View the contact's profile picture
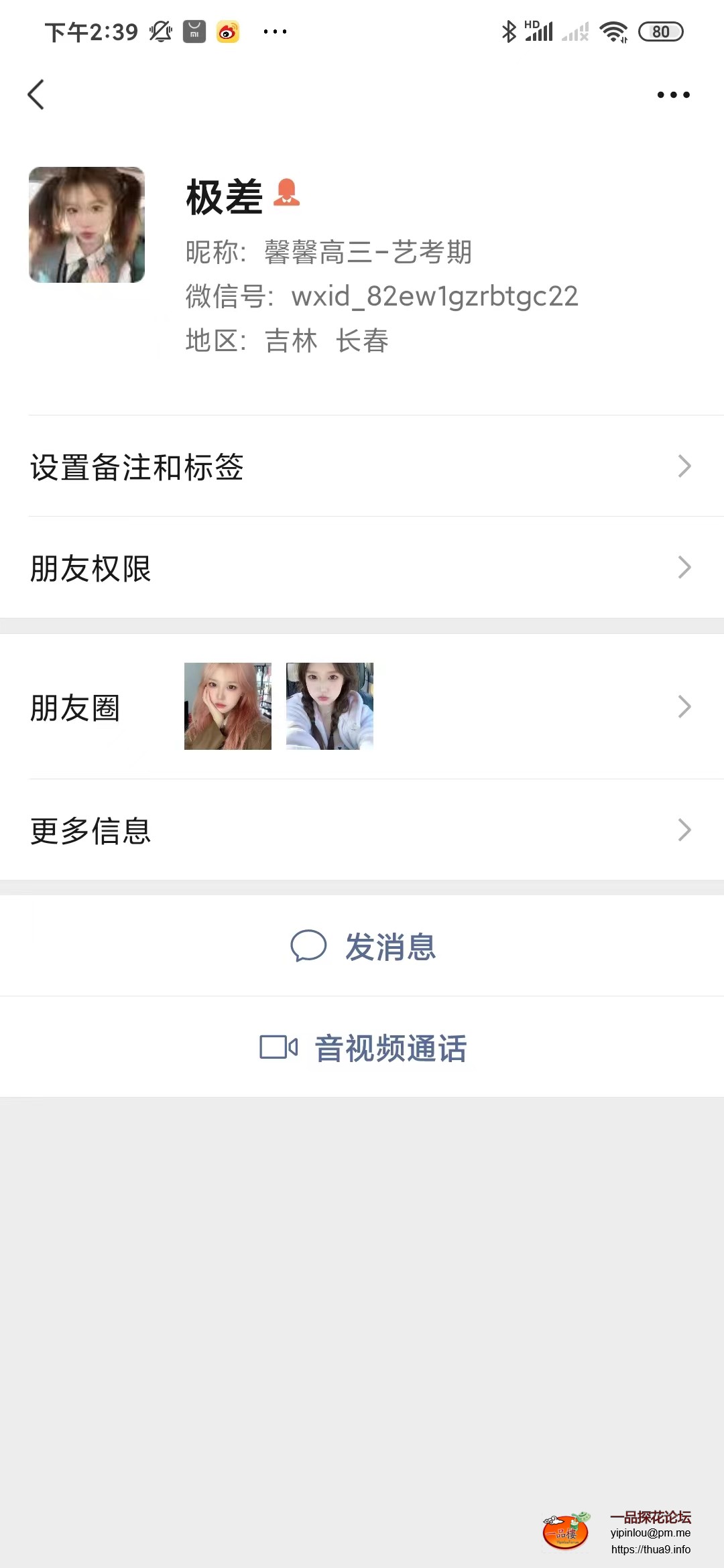 coord(87,225)
